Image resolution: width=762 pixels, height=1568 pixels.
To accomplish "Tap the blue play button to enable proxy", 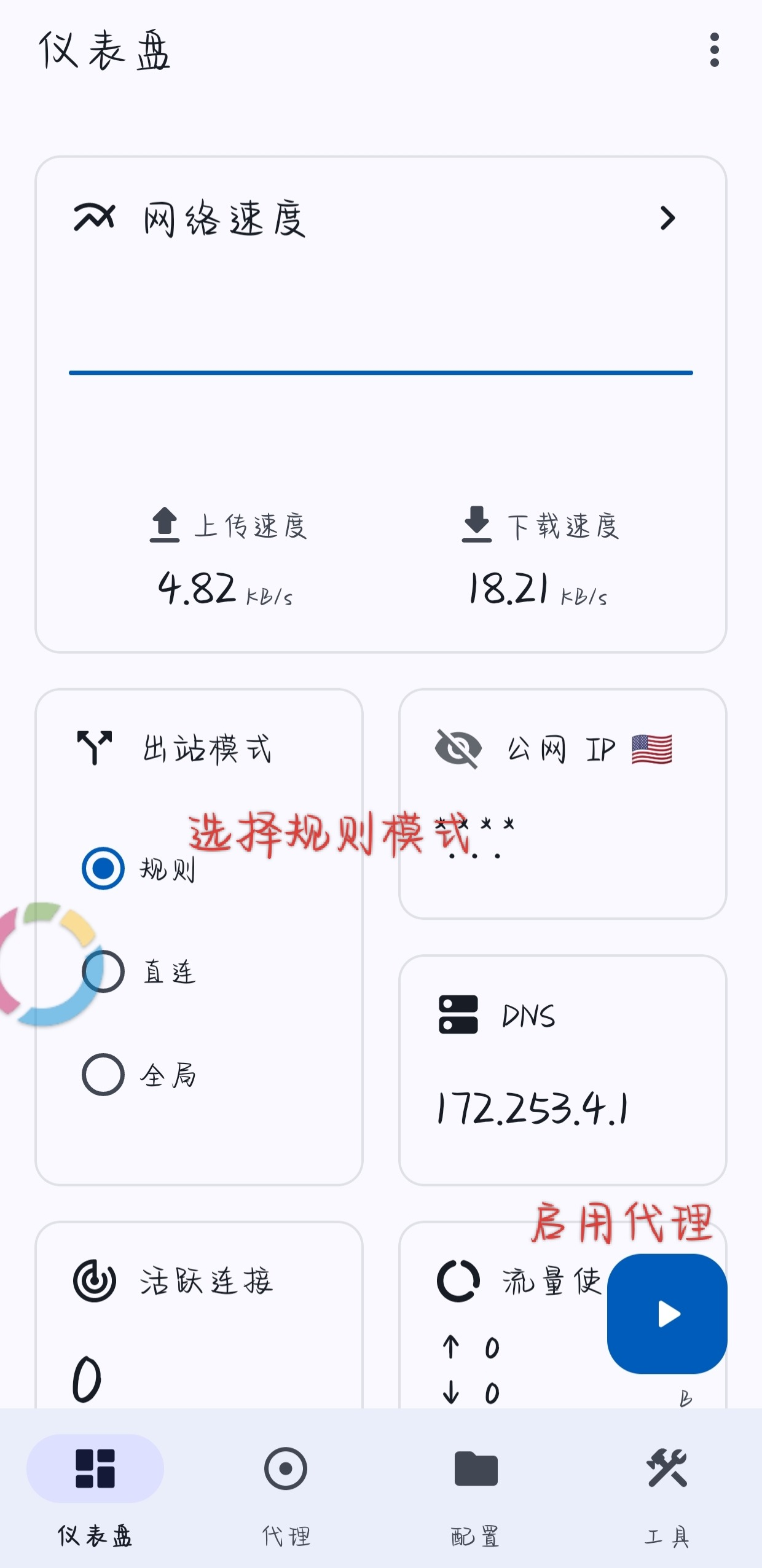I will 667,1315.
